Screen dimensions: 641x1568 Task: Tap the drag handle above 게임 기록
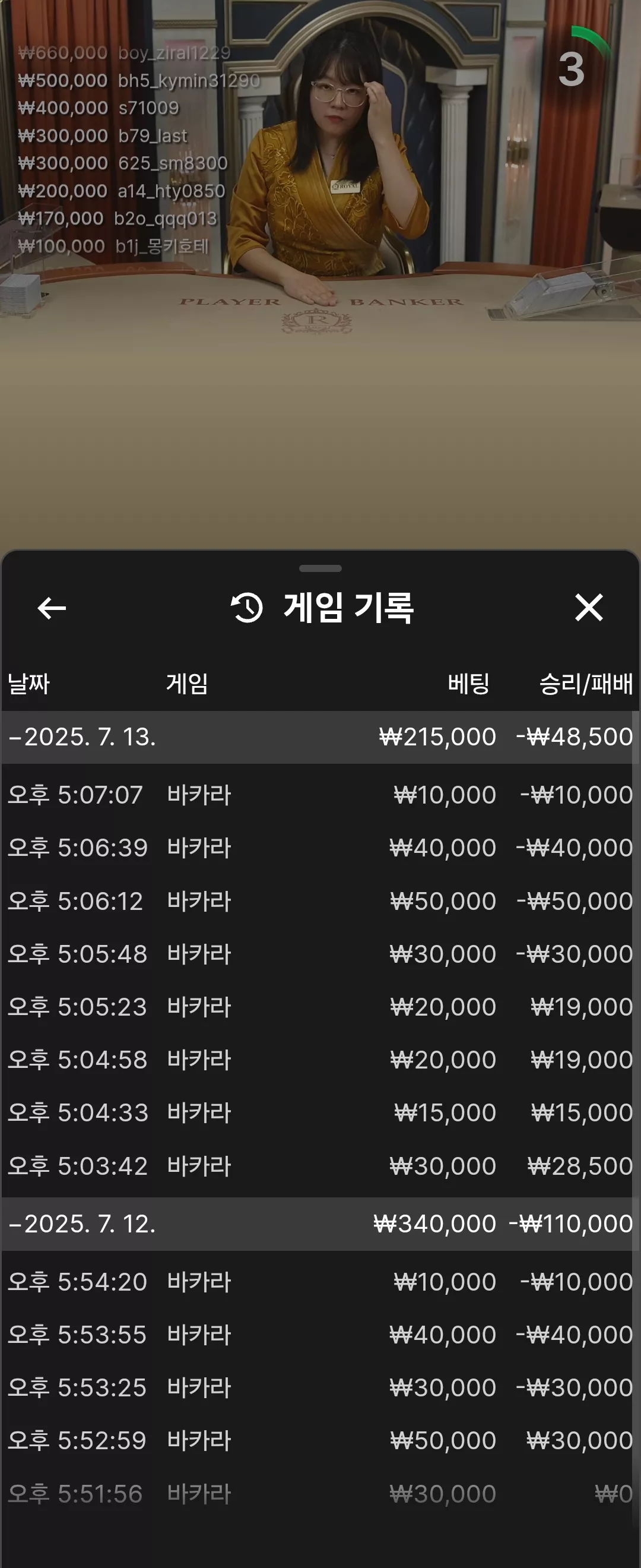click(320, 568)
